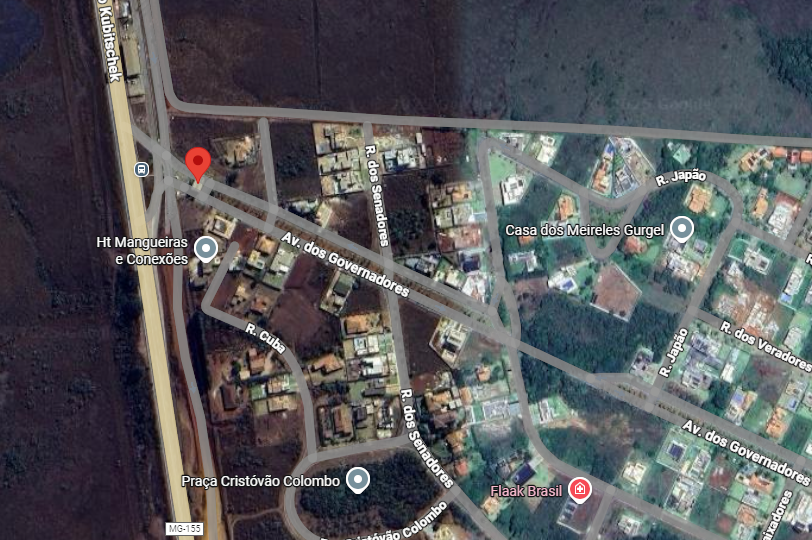Image resolution: width=812 pixels, height=540 pixels.
Task: Open the bus stop icon on the highway
Action: tap(142, 169)
